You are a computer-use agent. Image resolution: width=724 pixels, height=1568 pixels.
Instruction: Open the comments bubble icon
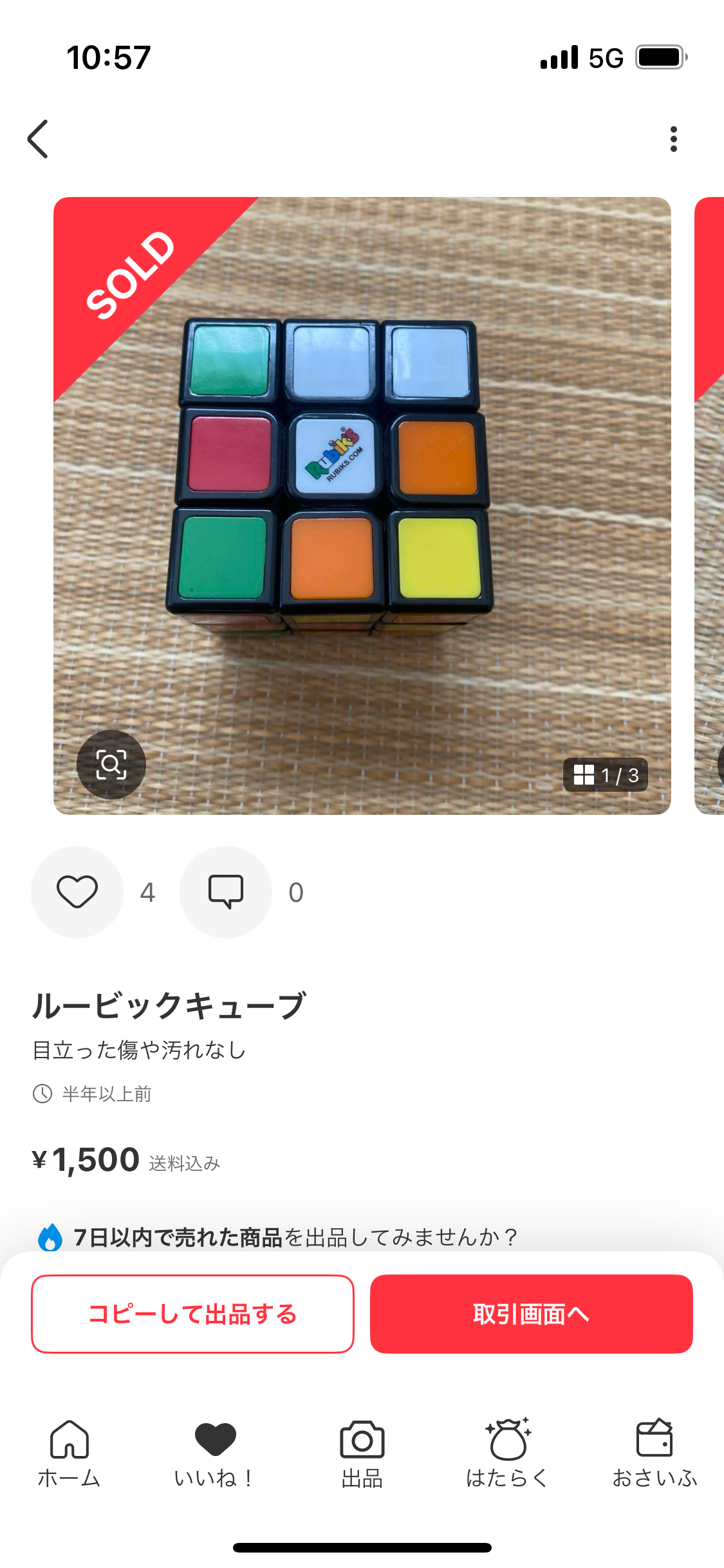click(x=226, y=892)
